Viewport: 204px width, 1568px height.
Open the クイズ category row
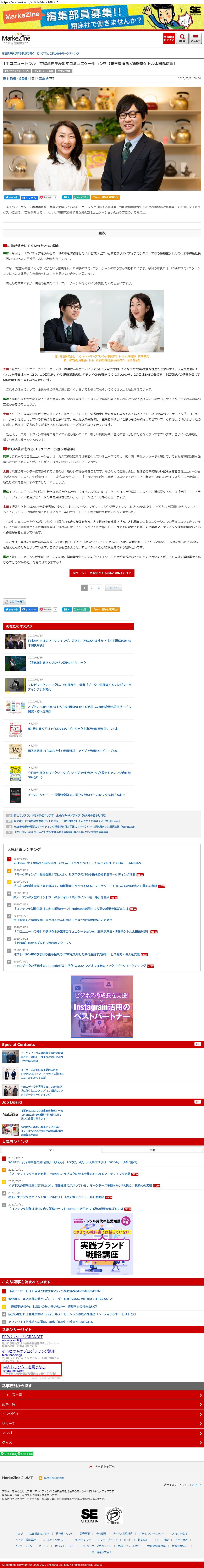click(102, 1442)
